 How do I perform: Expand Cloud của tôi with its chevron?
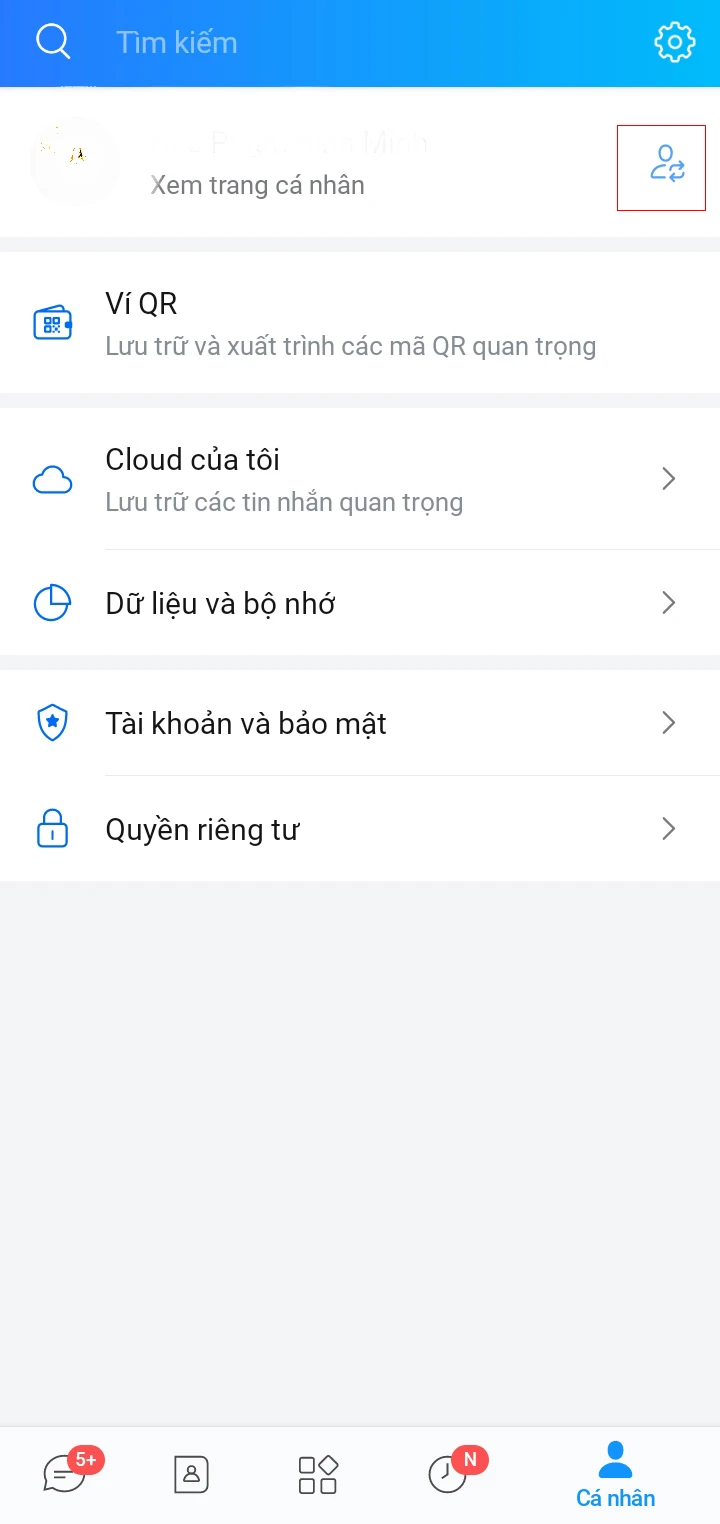tap(668, 479)
